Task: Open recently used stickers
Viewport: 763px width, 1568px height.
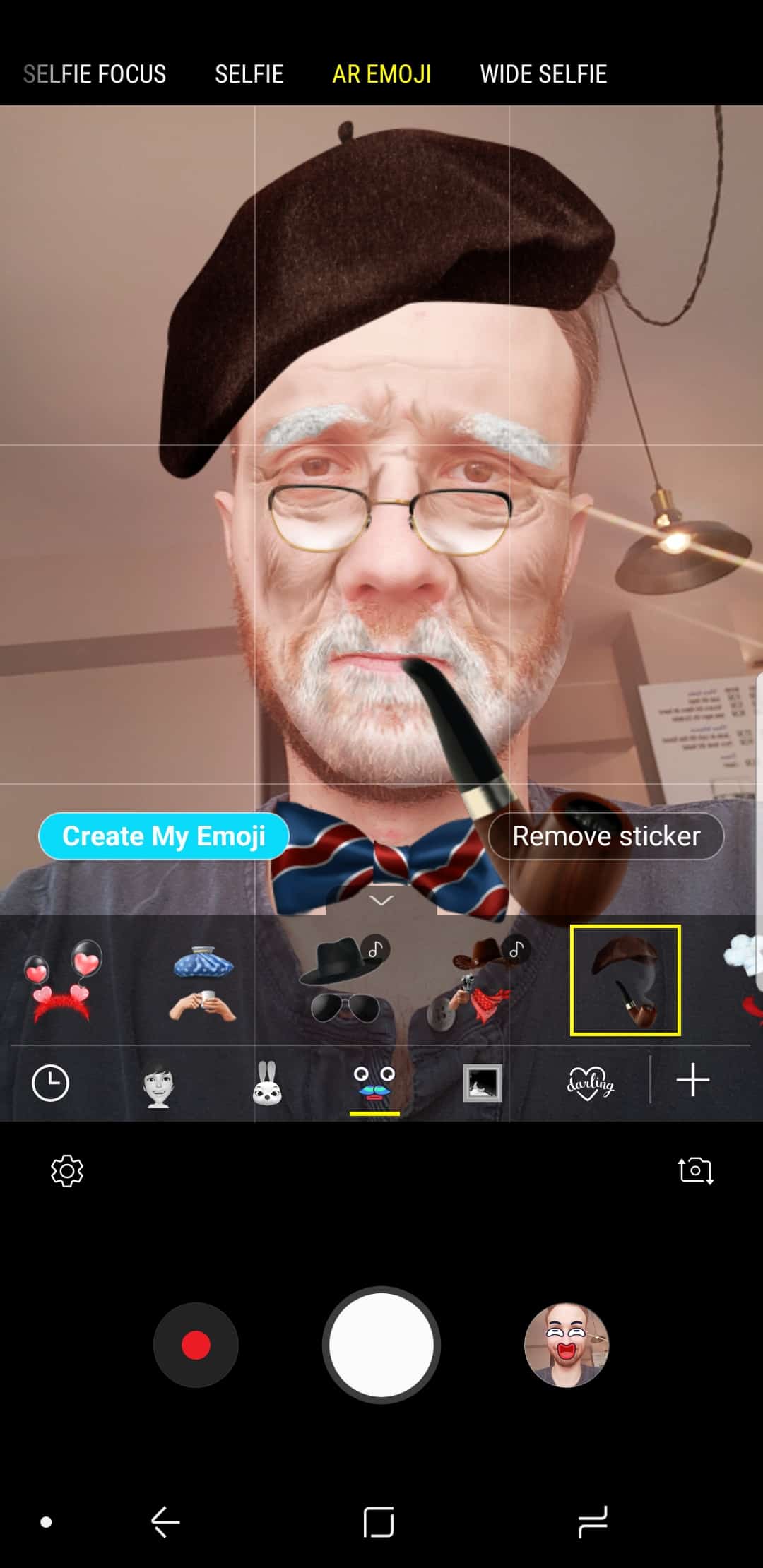Action: 50,1083
